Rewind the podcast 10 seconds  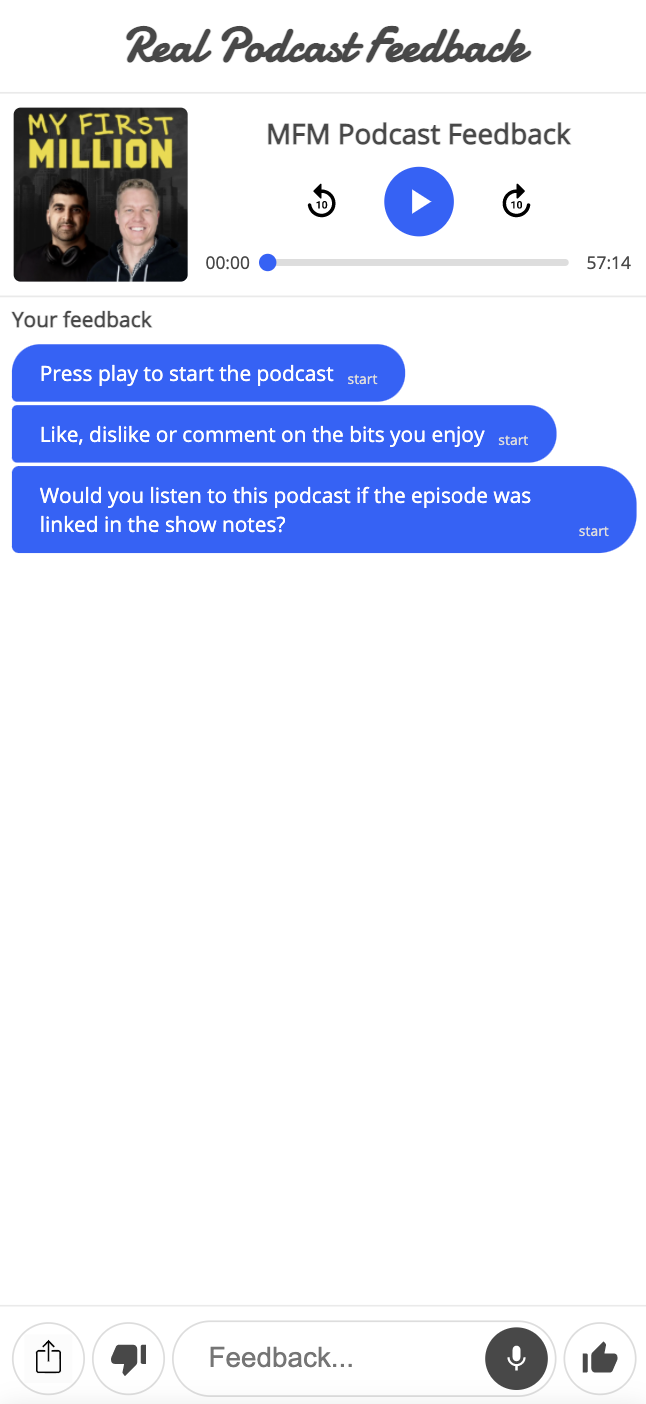(321, 202)
